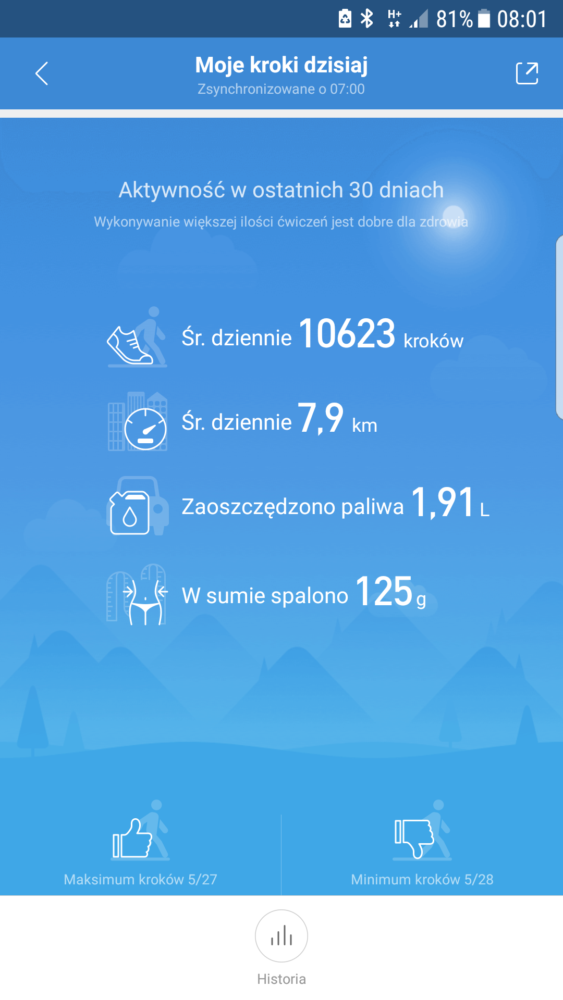
Task: Go back using the arrow icon
Action: [41, 74]
